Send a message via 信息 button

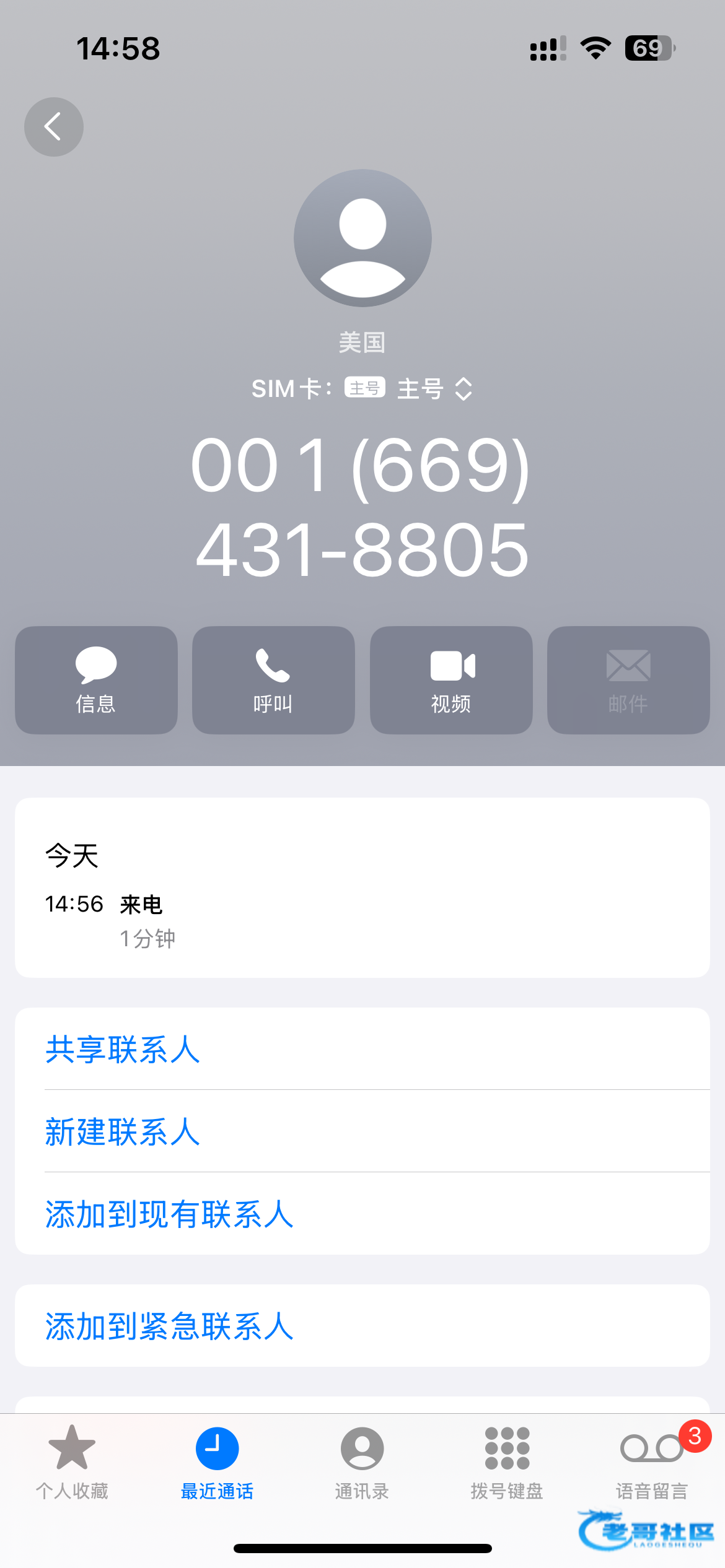point(96,680)
